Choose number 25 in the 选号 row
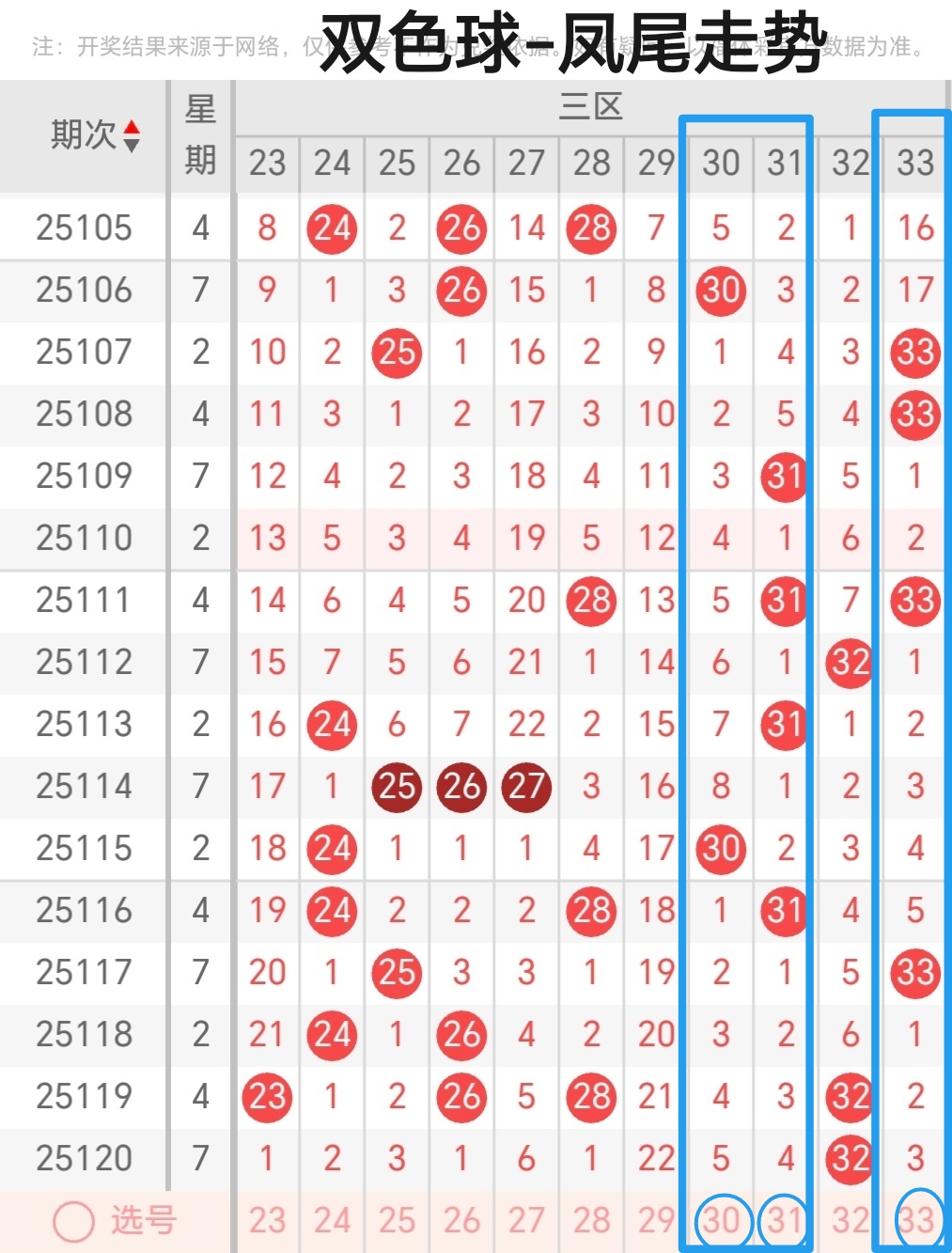 [x=397, y=1220]
